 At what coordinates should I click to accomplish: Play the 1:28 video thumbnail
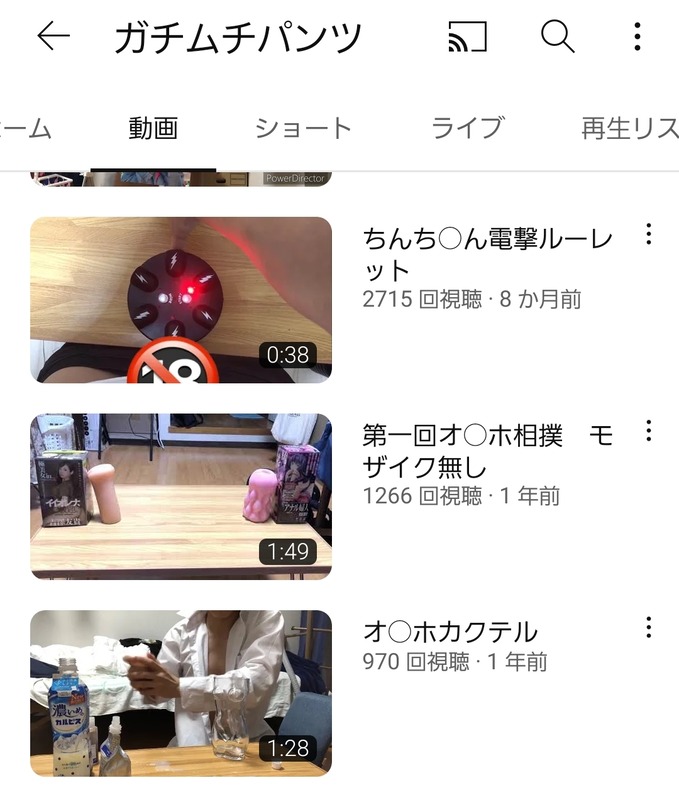181,693
